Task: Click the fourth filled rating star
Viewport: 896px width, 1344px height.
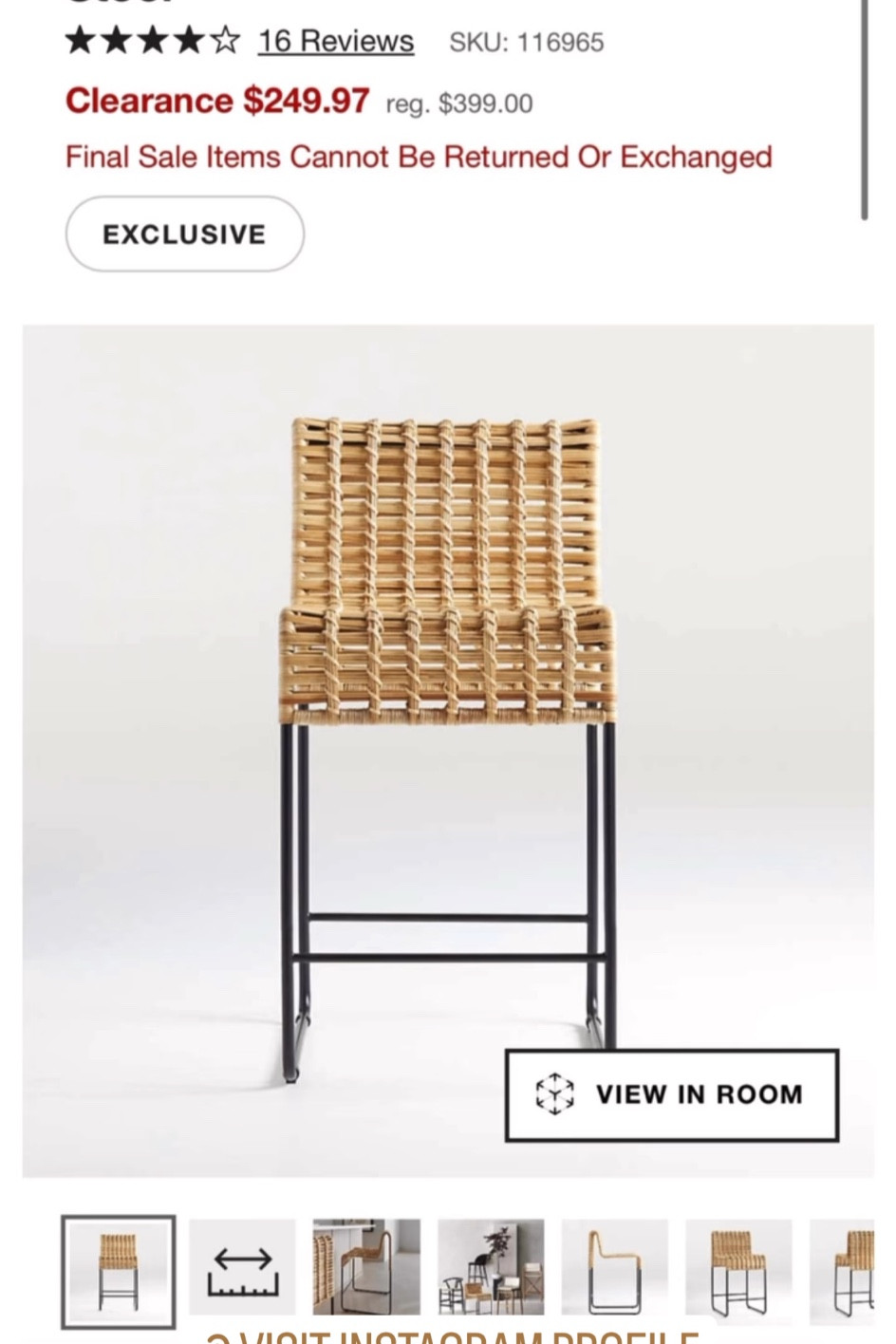Action: (190, 41)
